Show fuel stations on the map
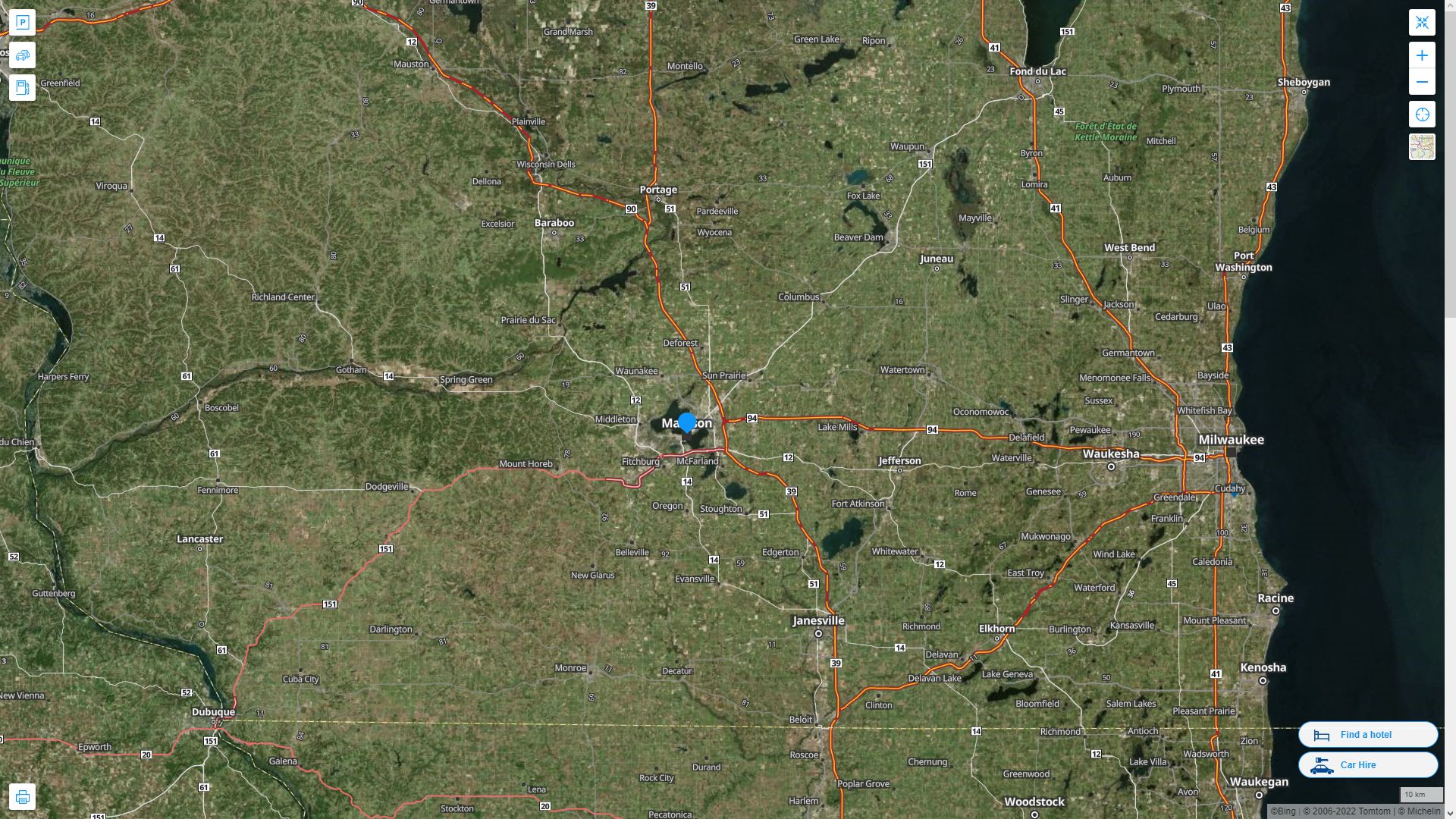1456x819 pixels. pos(22,88)
